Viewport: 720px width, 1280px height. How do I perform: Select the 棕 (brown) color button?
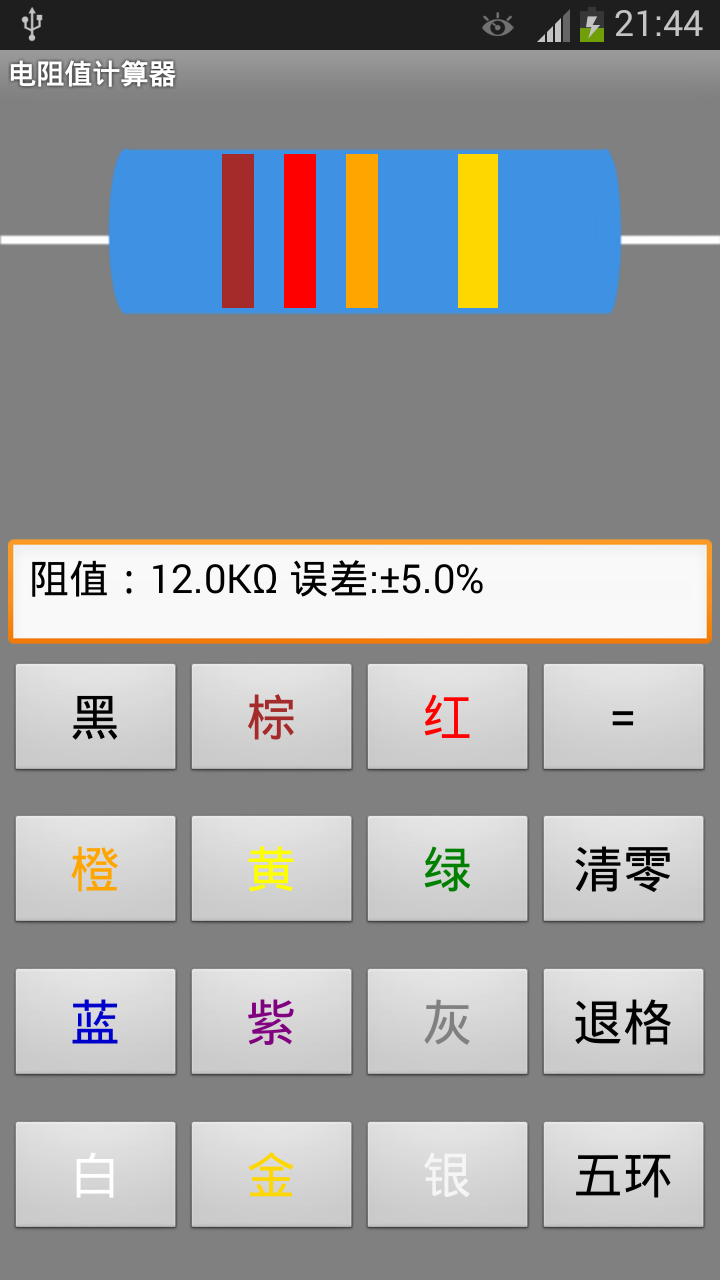click(271, 716)
